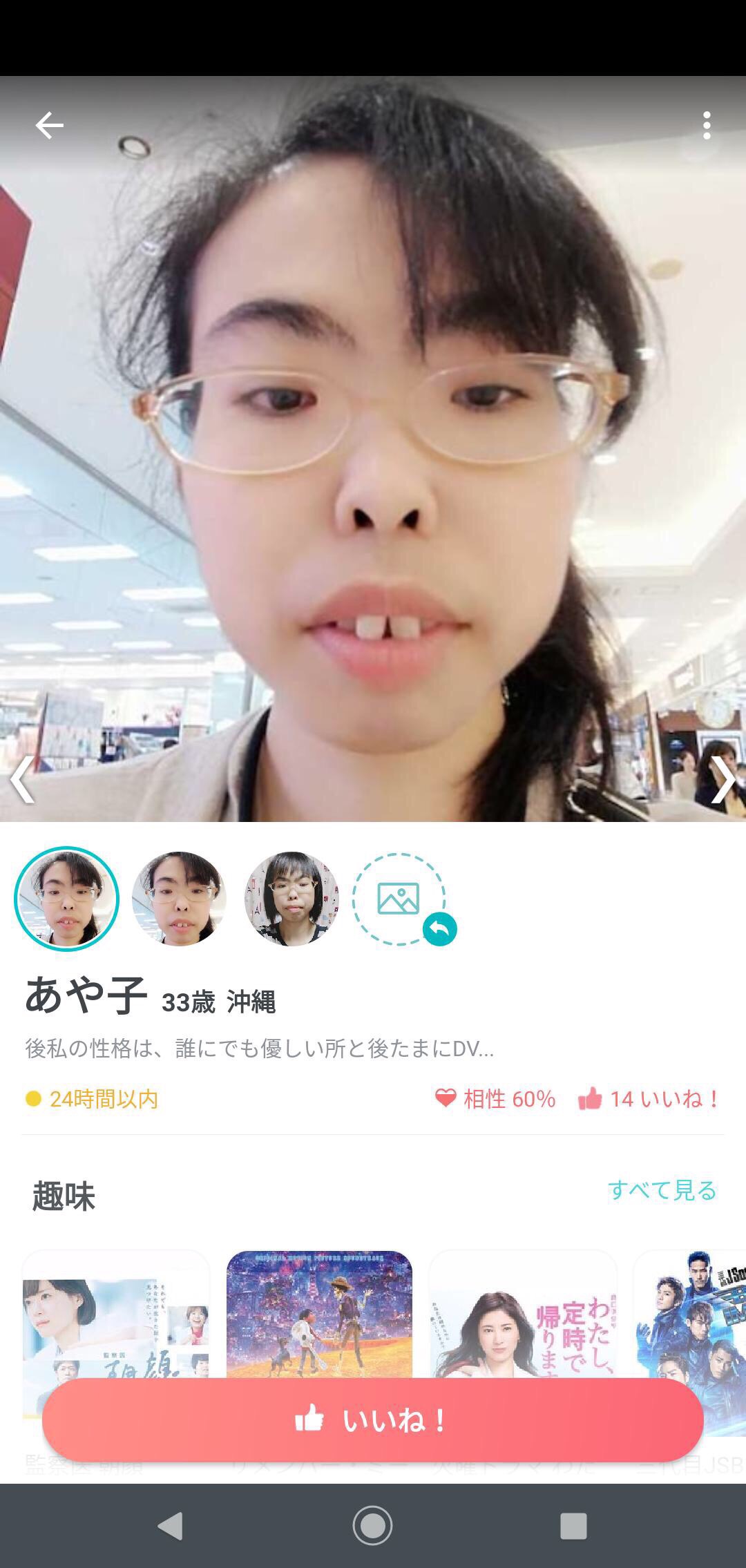The image size is (746, 1568).
Task: Send a like with the いいね！ button
Action: pyautogui.click(x=373, y=1420)
